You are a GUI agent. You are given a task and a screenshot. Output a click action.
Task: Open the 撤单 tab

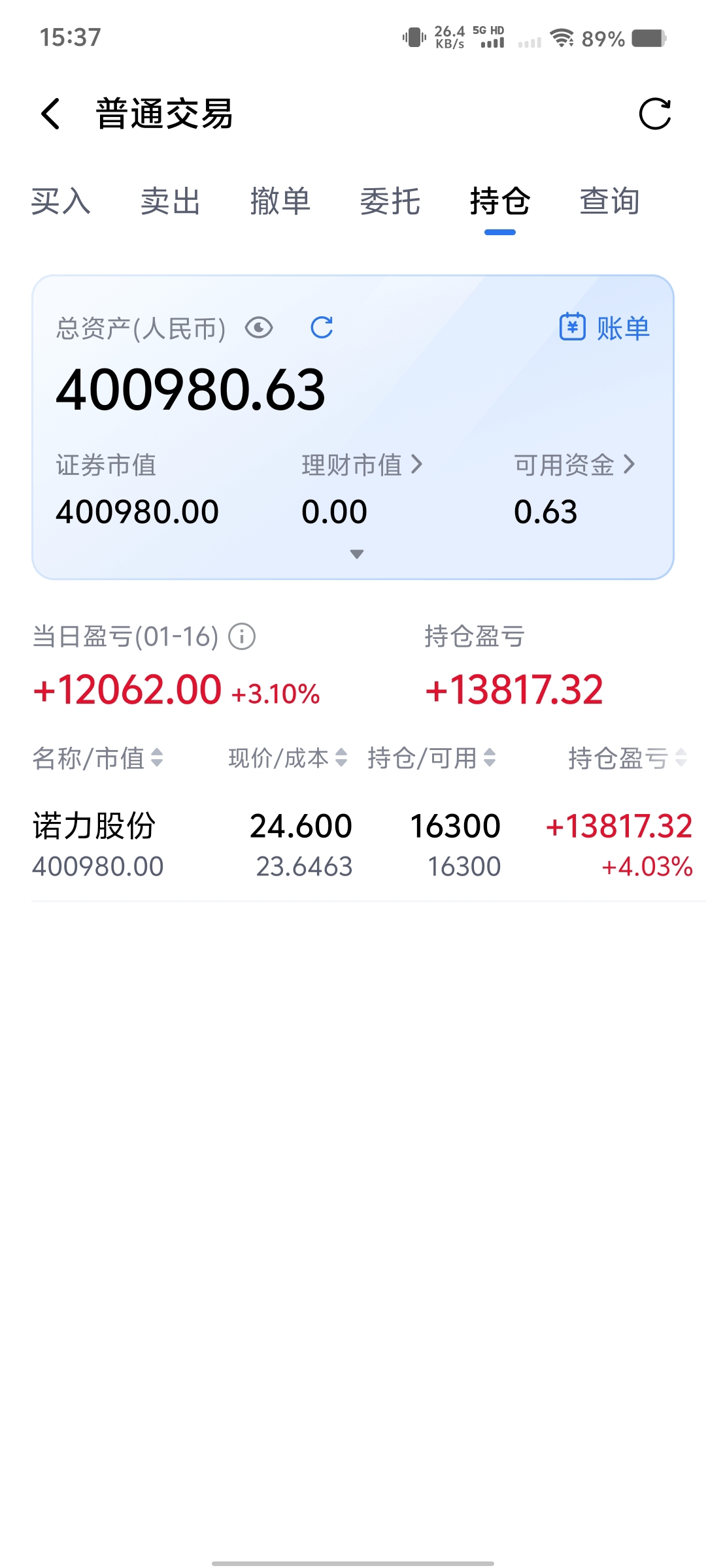click(280, 201)
